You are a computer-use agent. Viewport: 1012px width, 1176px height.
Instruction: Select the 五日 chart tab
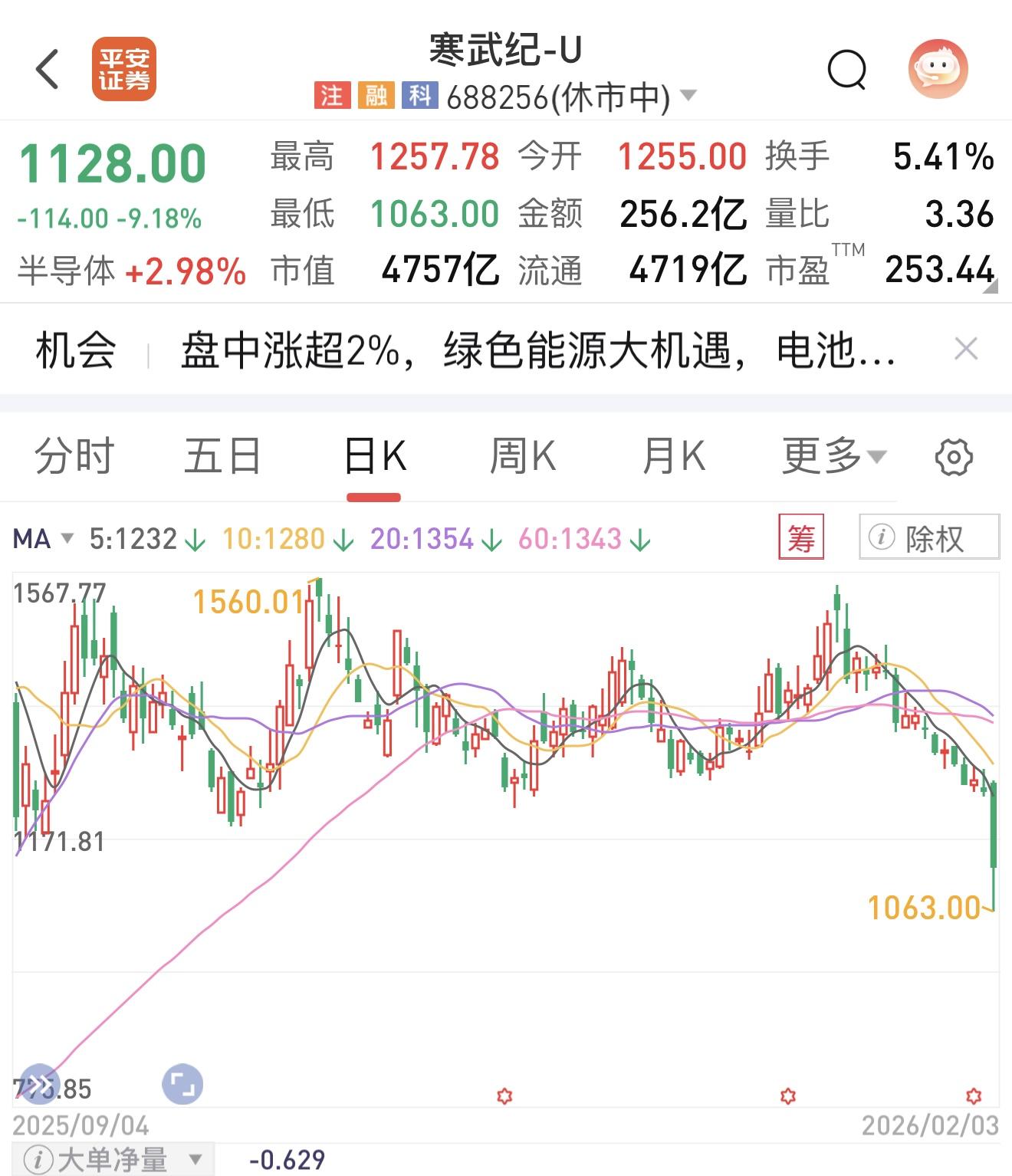pos(222,456)
